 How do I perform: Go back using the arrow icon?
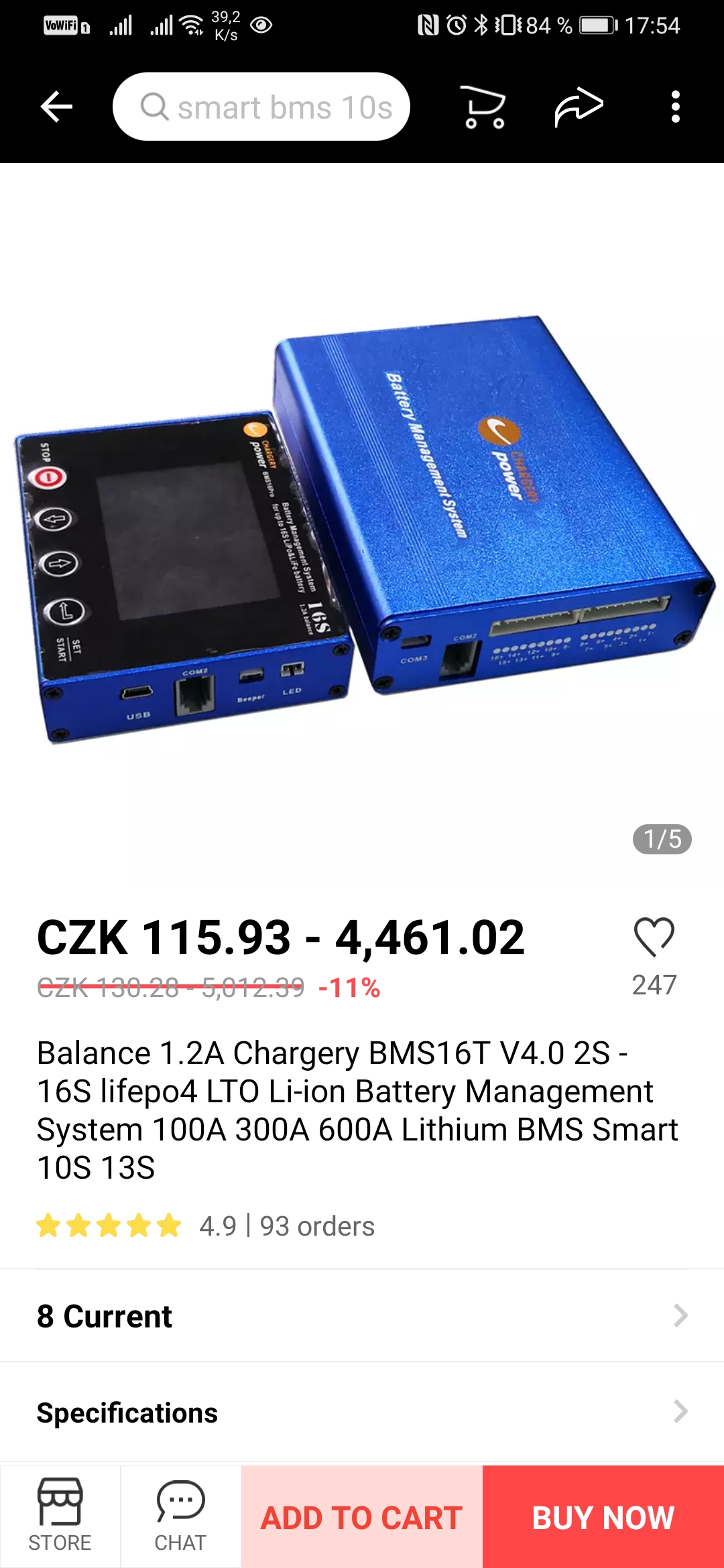(x=56, y=107)
